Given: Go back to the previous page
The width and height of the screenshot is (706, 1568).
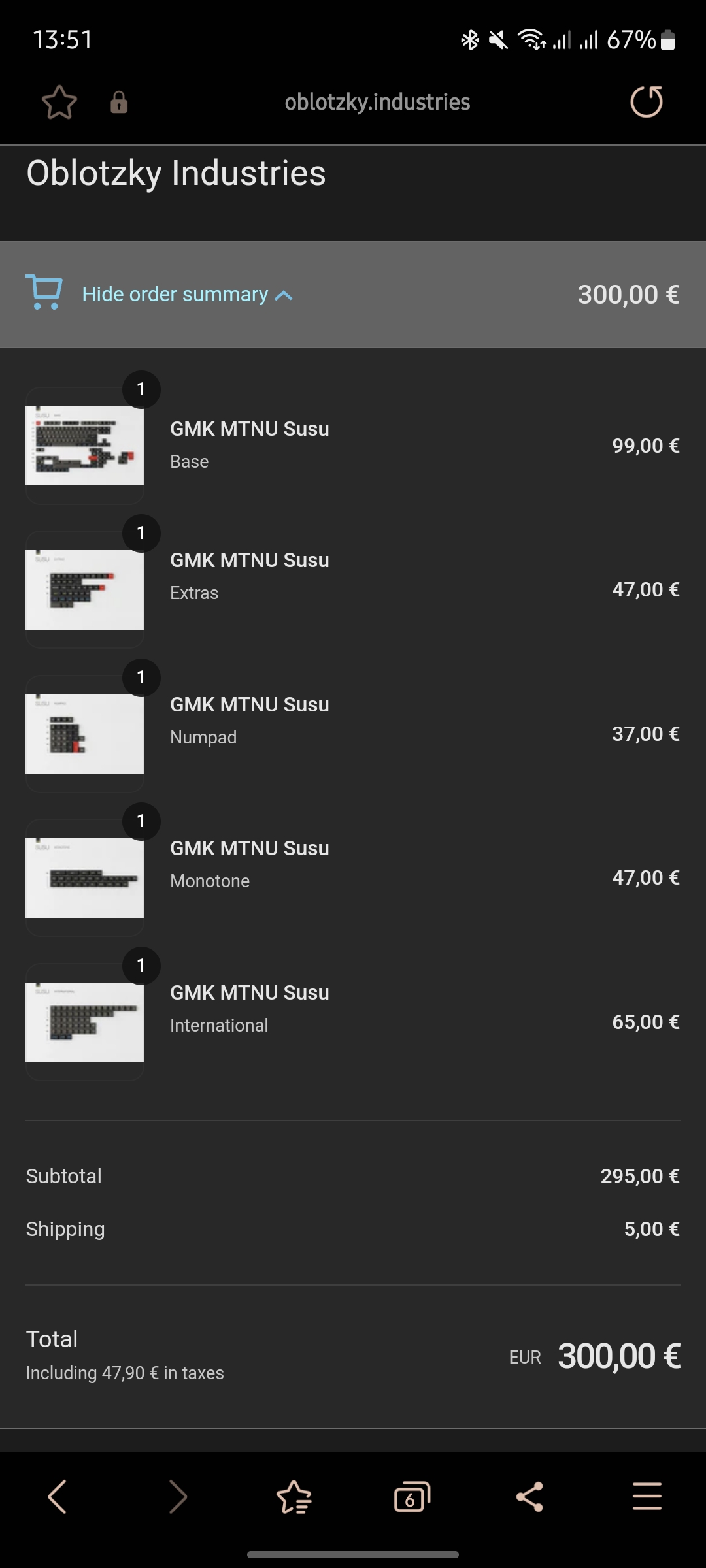Looking at the screenshot, I should coord(58,1496).
